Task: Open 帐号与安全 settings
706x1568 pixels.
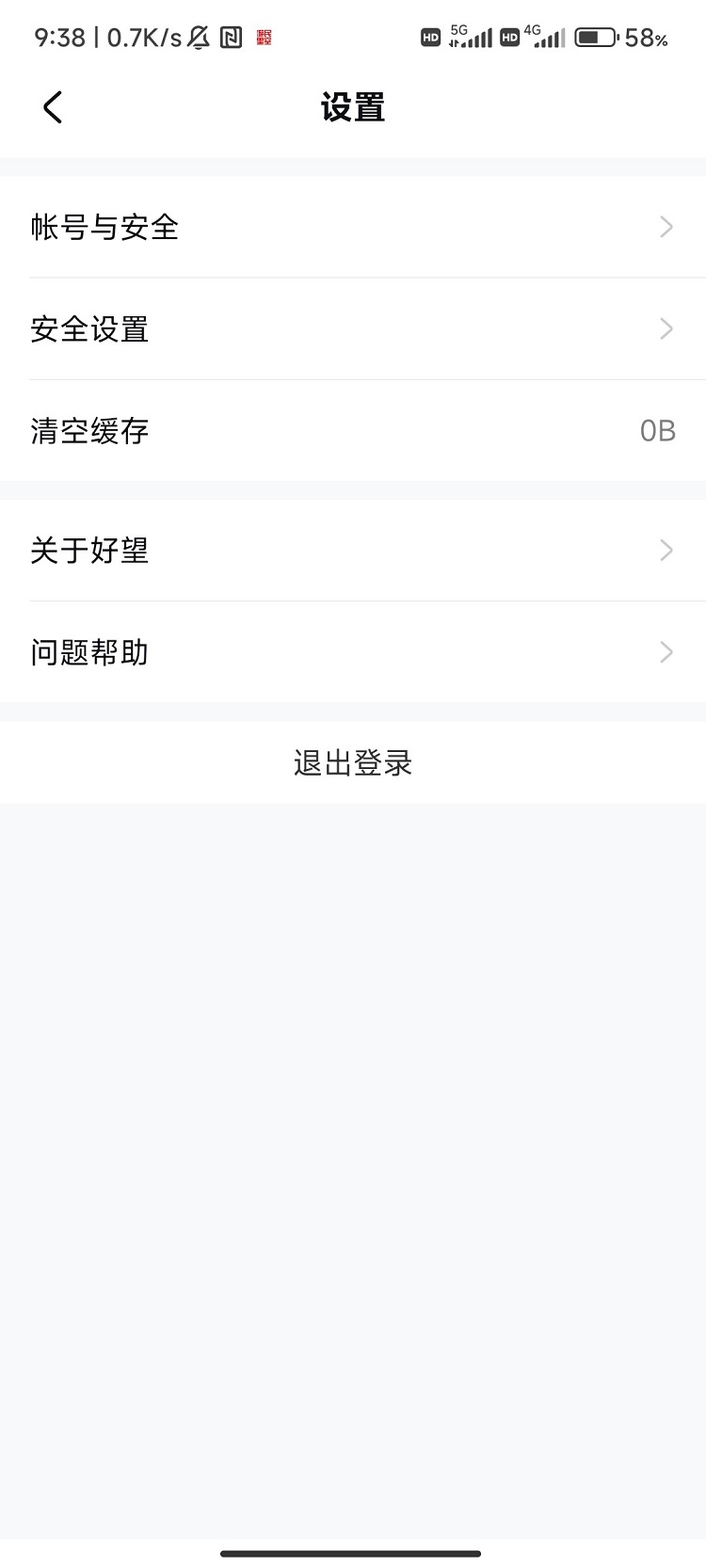Action: 353,227
